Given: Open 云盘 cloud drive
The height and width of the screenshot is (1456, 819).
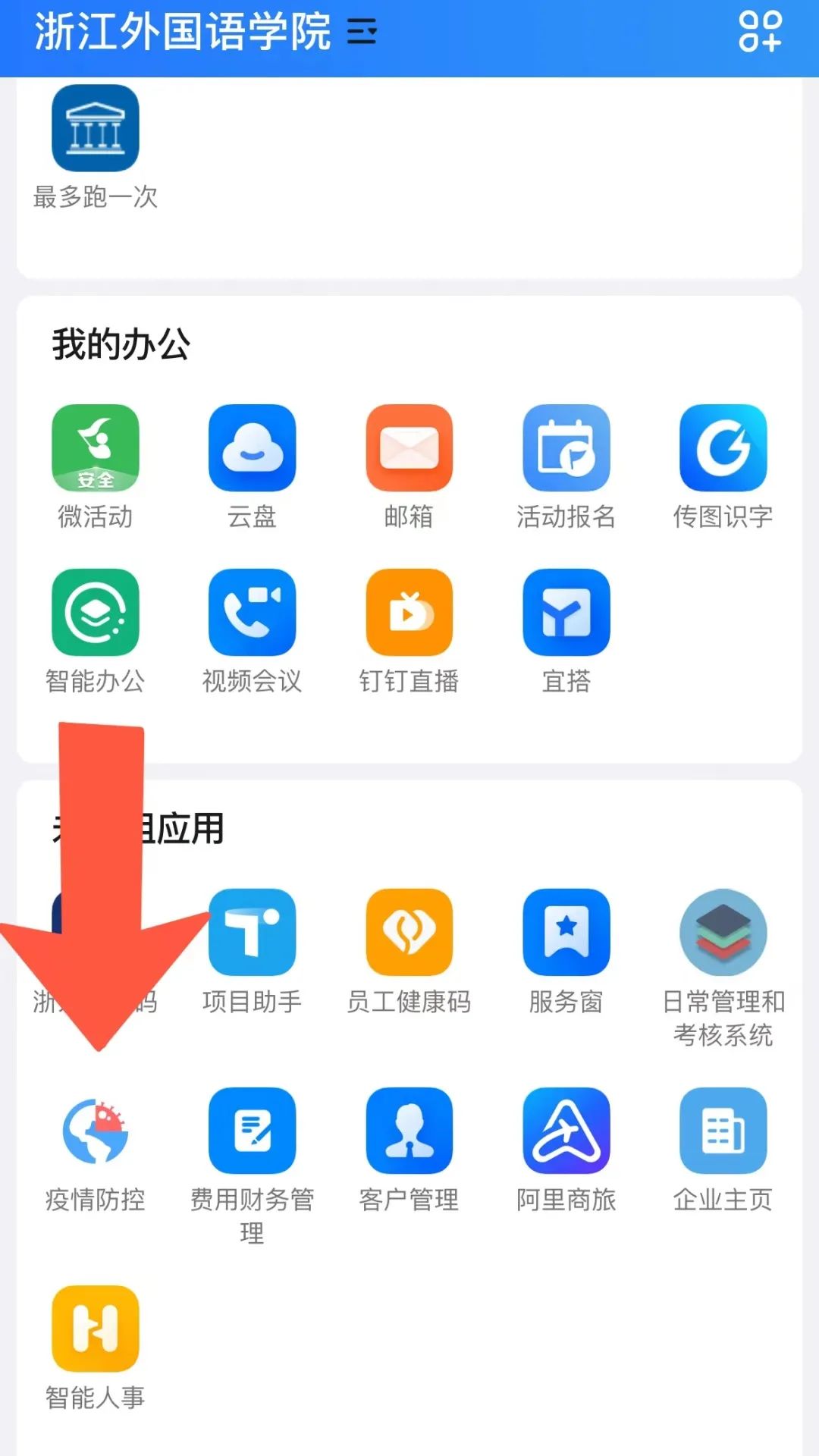Looking at the screenshot, I should 253,448.
